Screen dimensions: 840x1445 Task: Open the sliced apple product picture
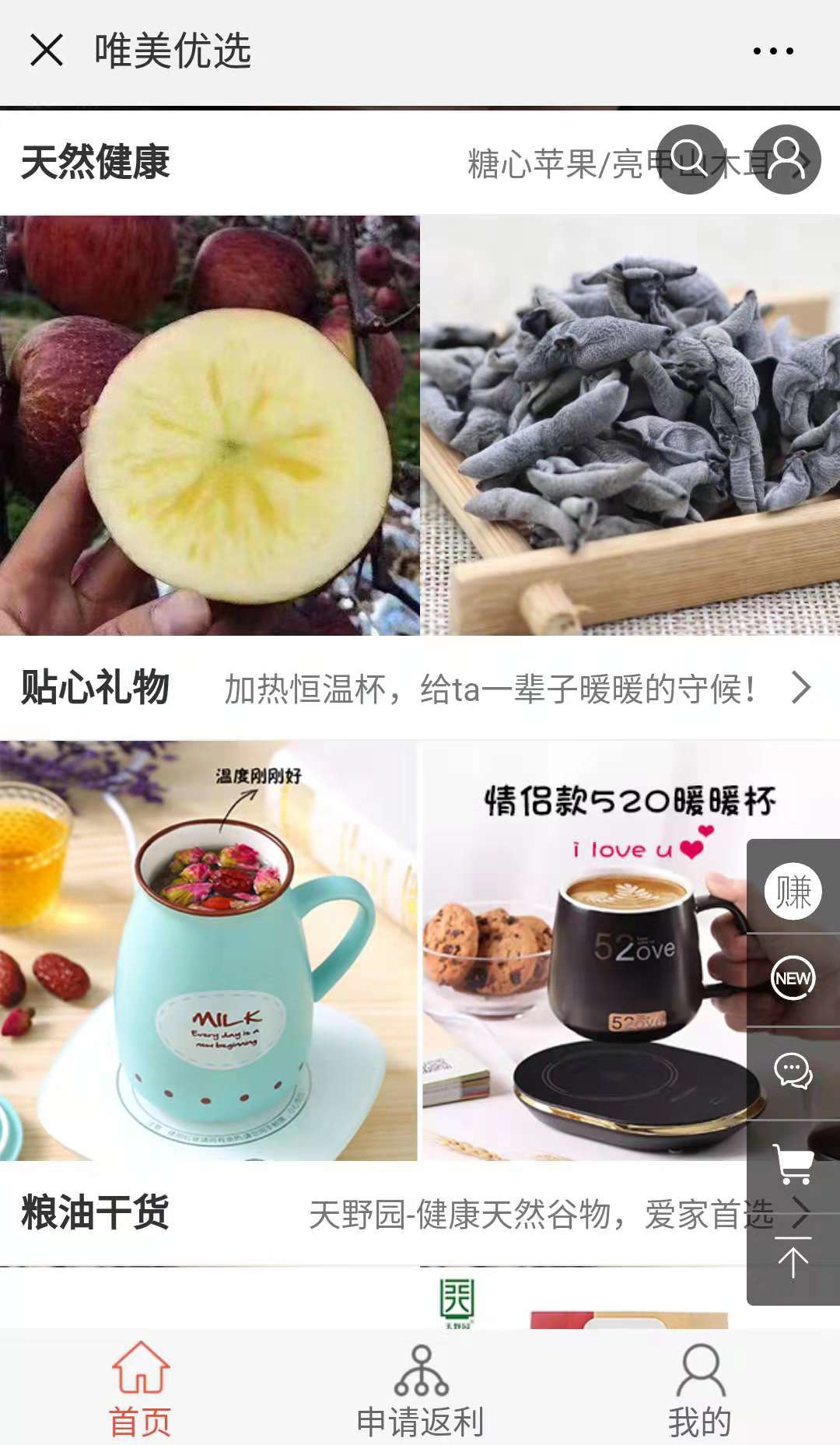point(209,425)
